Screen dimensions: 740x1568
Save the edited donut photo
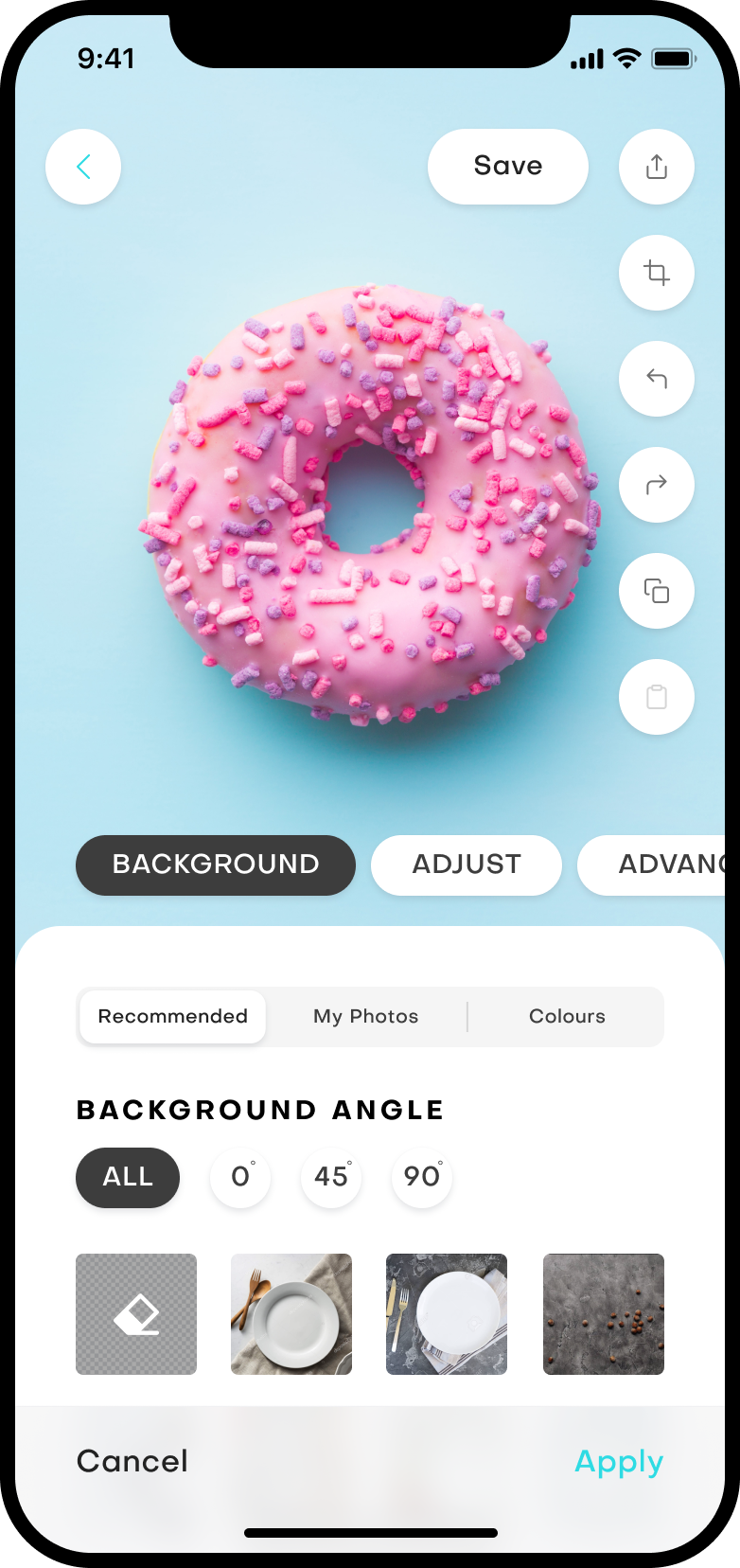[508, 167]
